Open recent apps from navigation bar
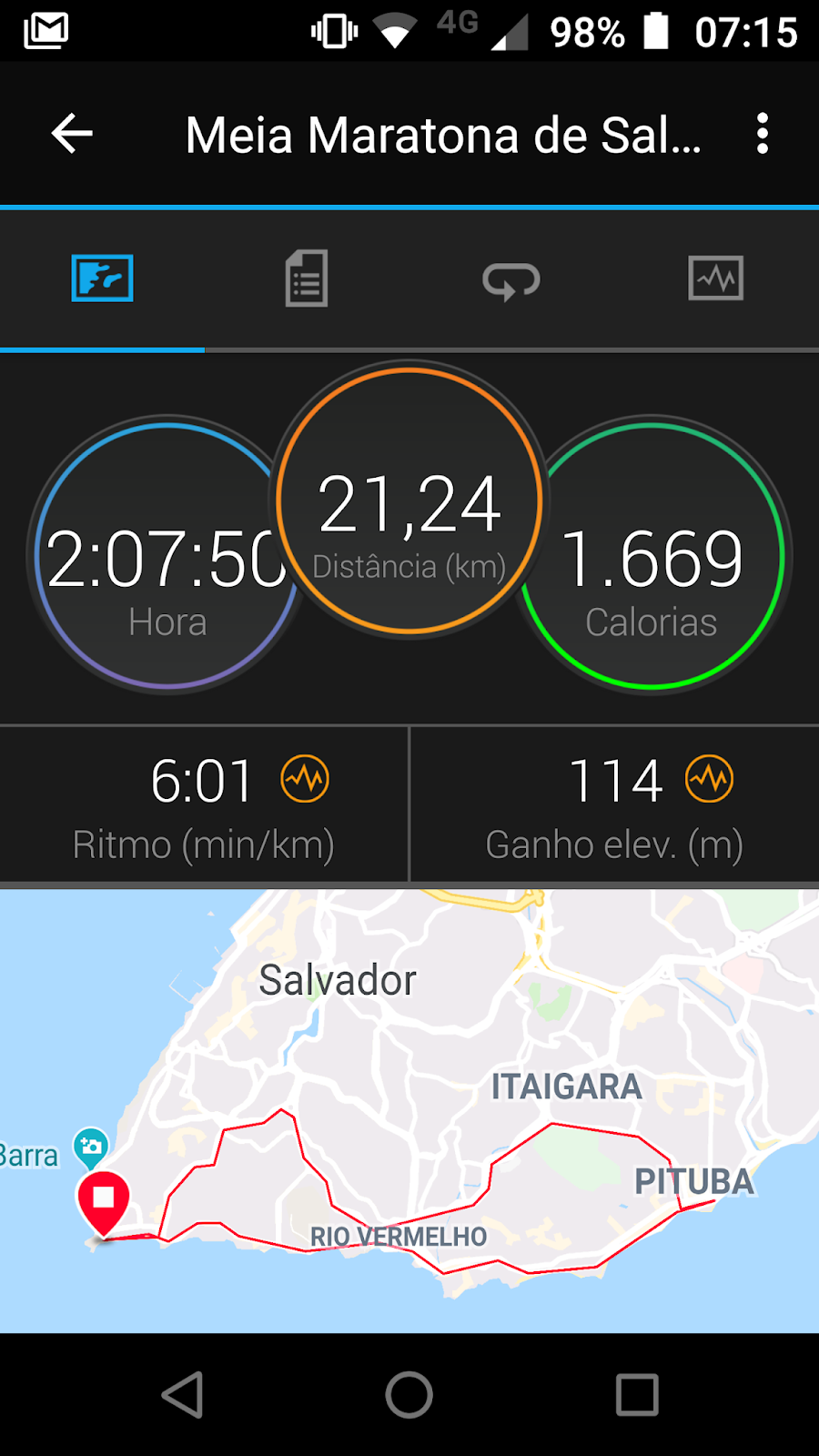The image size is (819, 1456). [x=637, y=1394]
